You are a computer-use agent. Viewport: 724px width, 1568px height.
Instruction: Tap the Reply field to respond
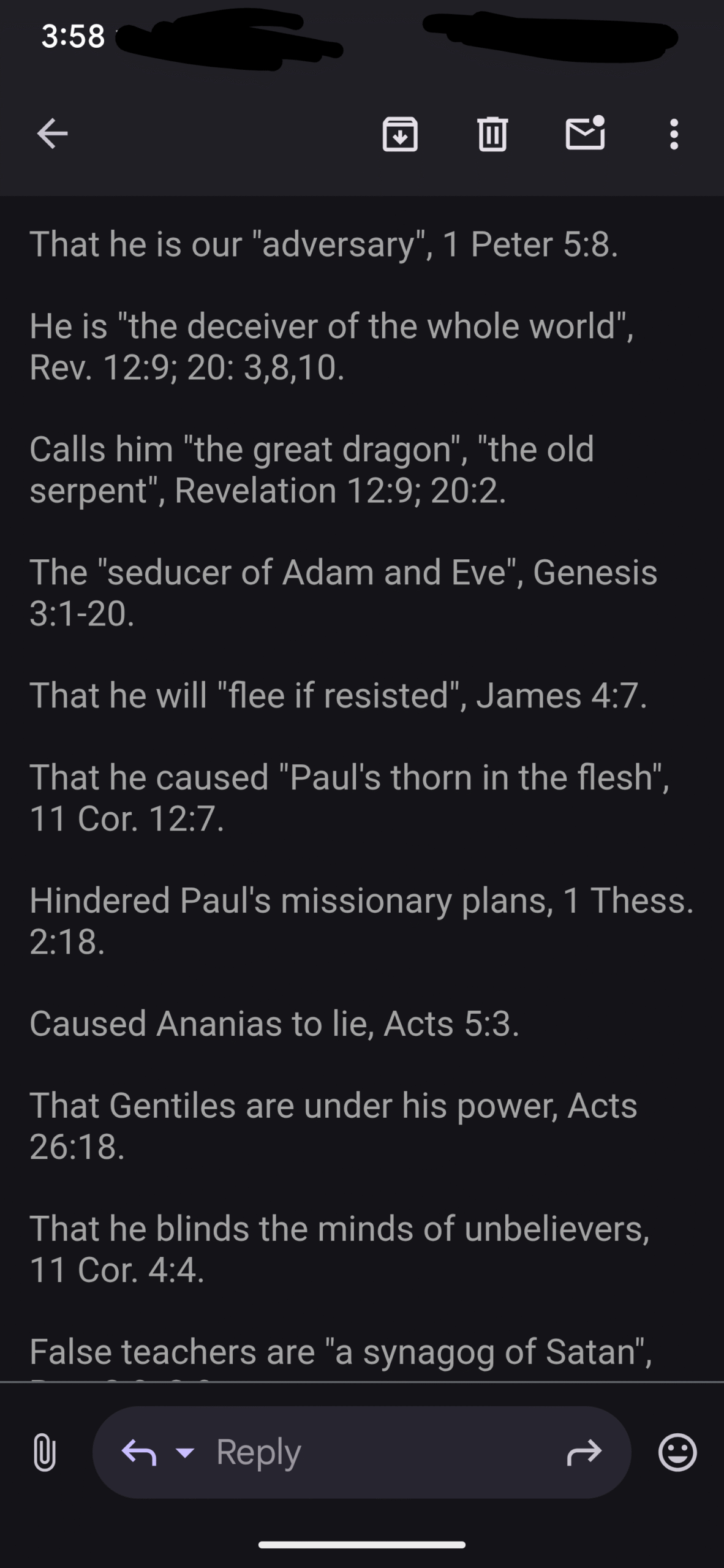tap(361, 1452)
